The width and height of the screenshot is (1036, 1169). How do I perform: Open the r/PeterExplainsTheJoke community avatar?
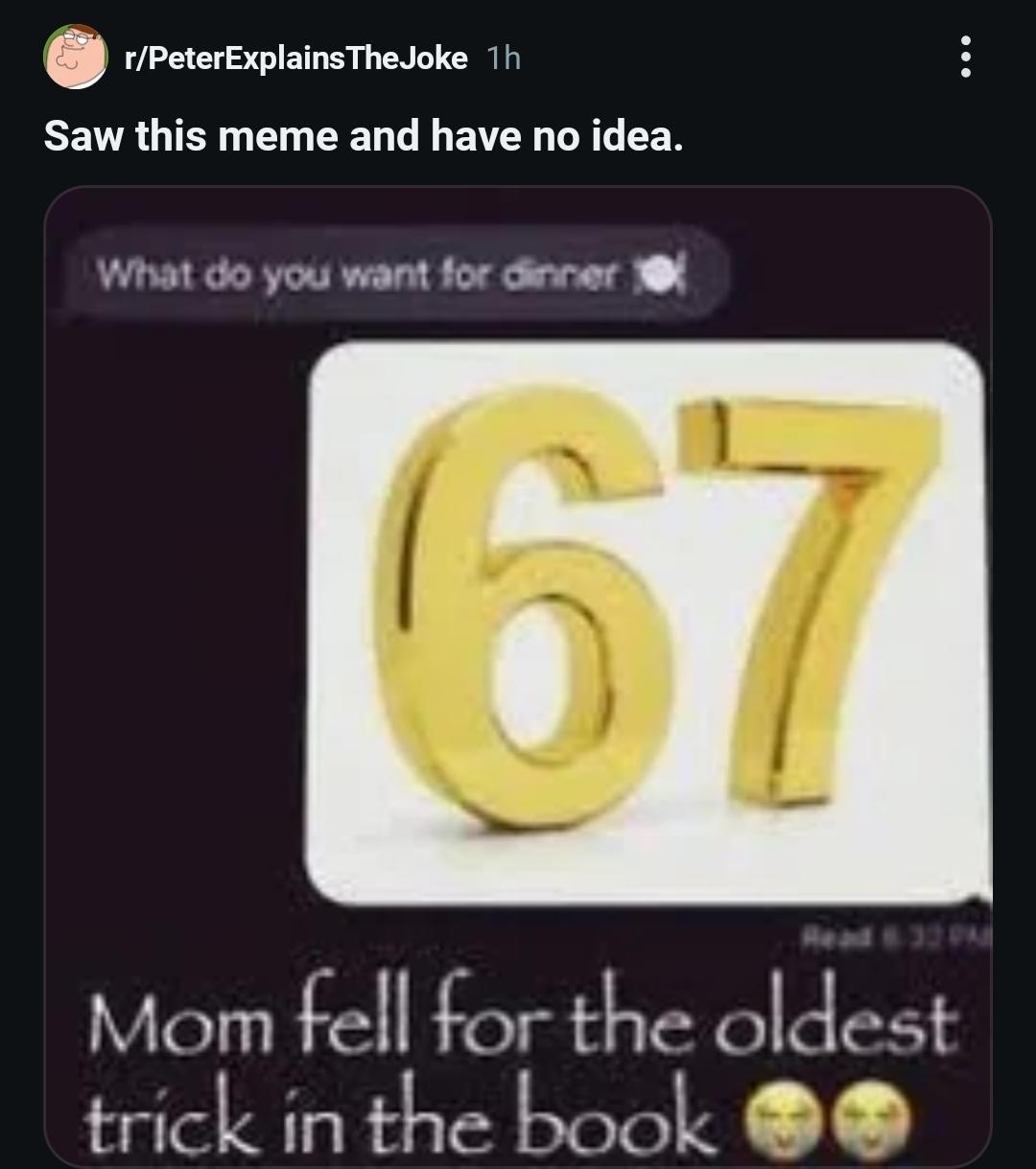pyautogui.click(x=76, y=58)
